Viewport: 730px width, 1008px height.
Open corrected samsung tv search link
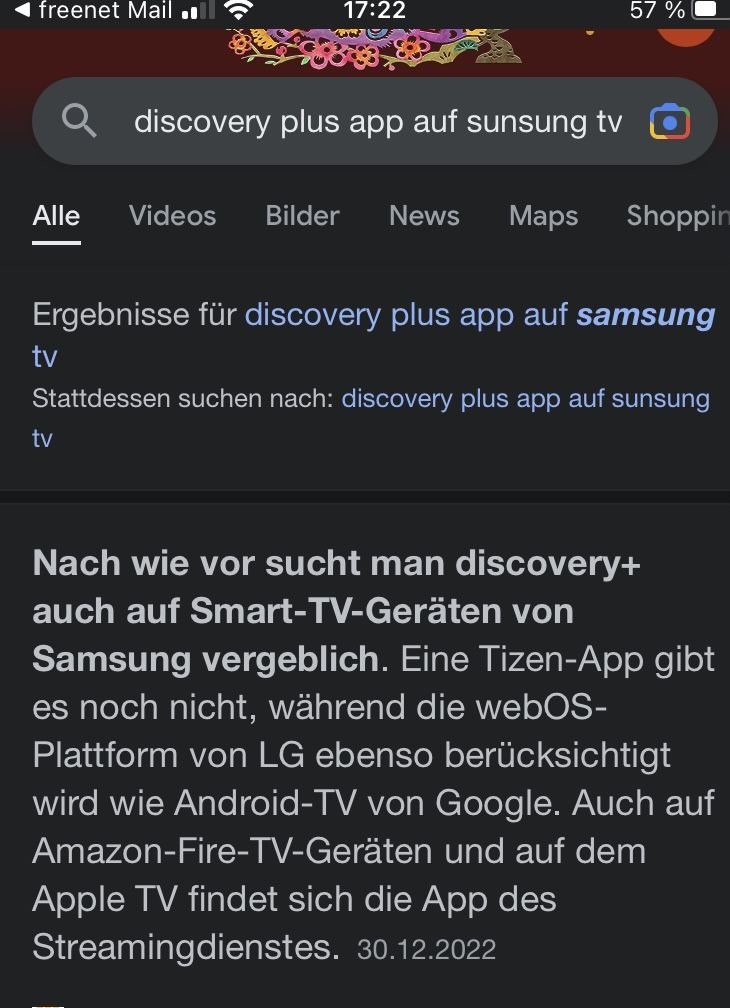pyautogui.click(x=478, y=315)
